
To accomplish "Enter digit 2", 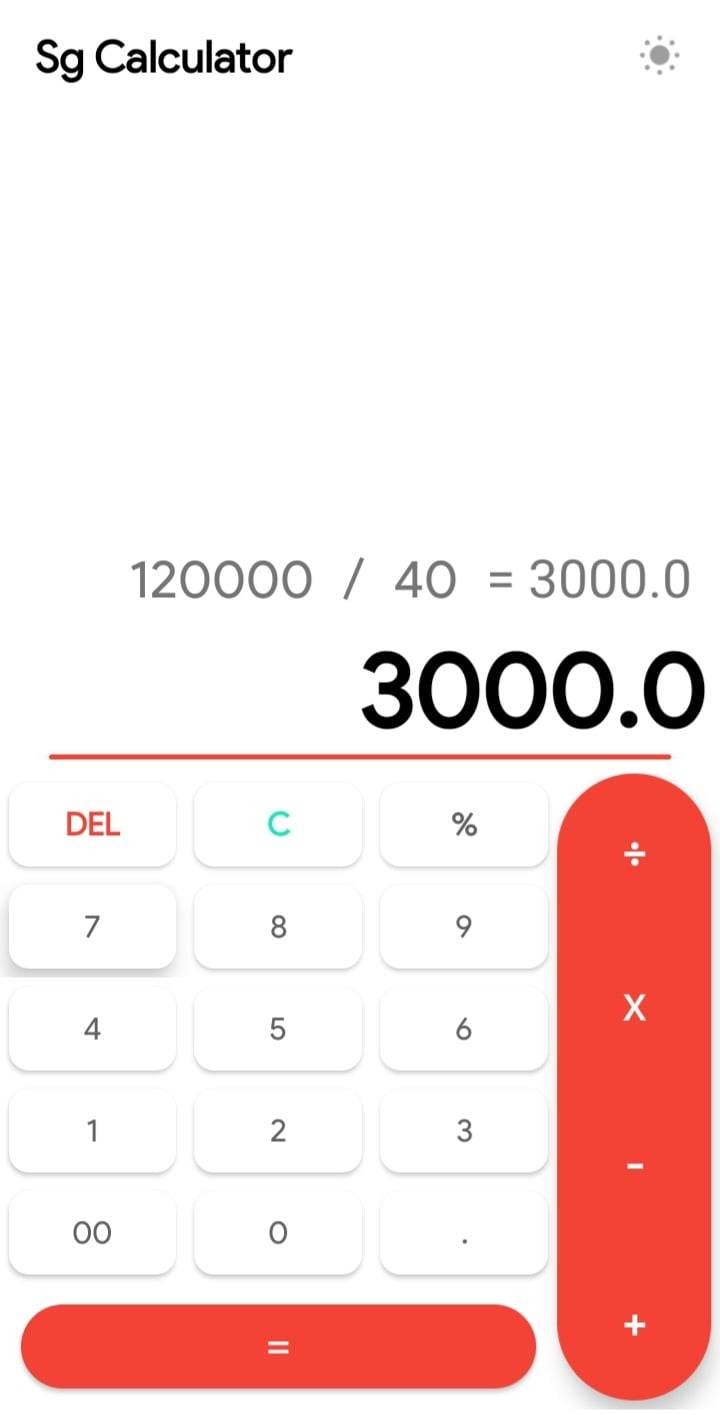I will click(278, 1131).
